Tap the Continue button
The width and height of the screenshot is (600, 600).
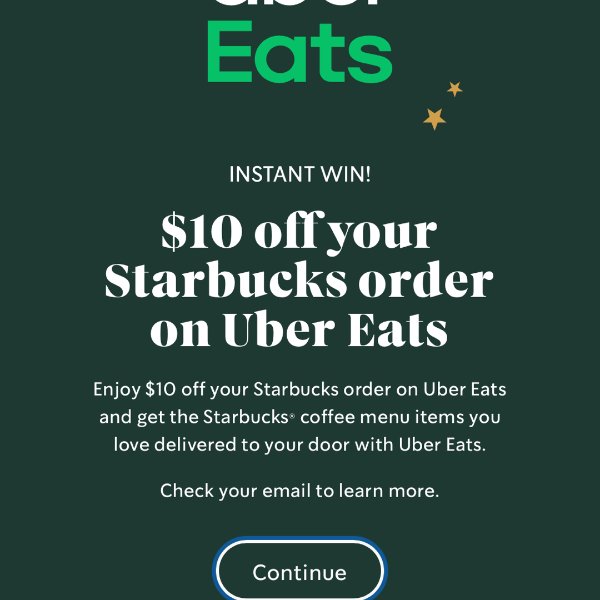(x=300, y=572)
